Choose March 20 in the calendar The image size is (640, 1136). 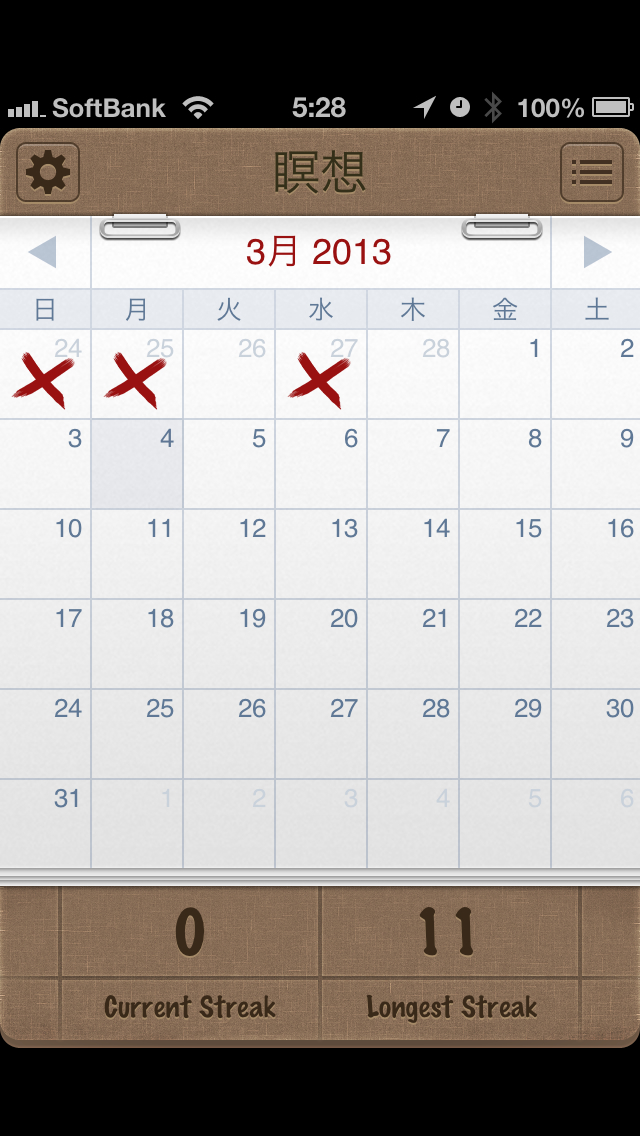321,644
